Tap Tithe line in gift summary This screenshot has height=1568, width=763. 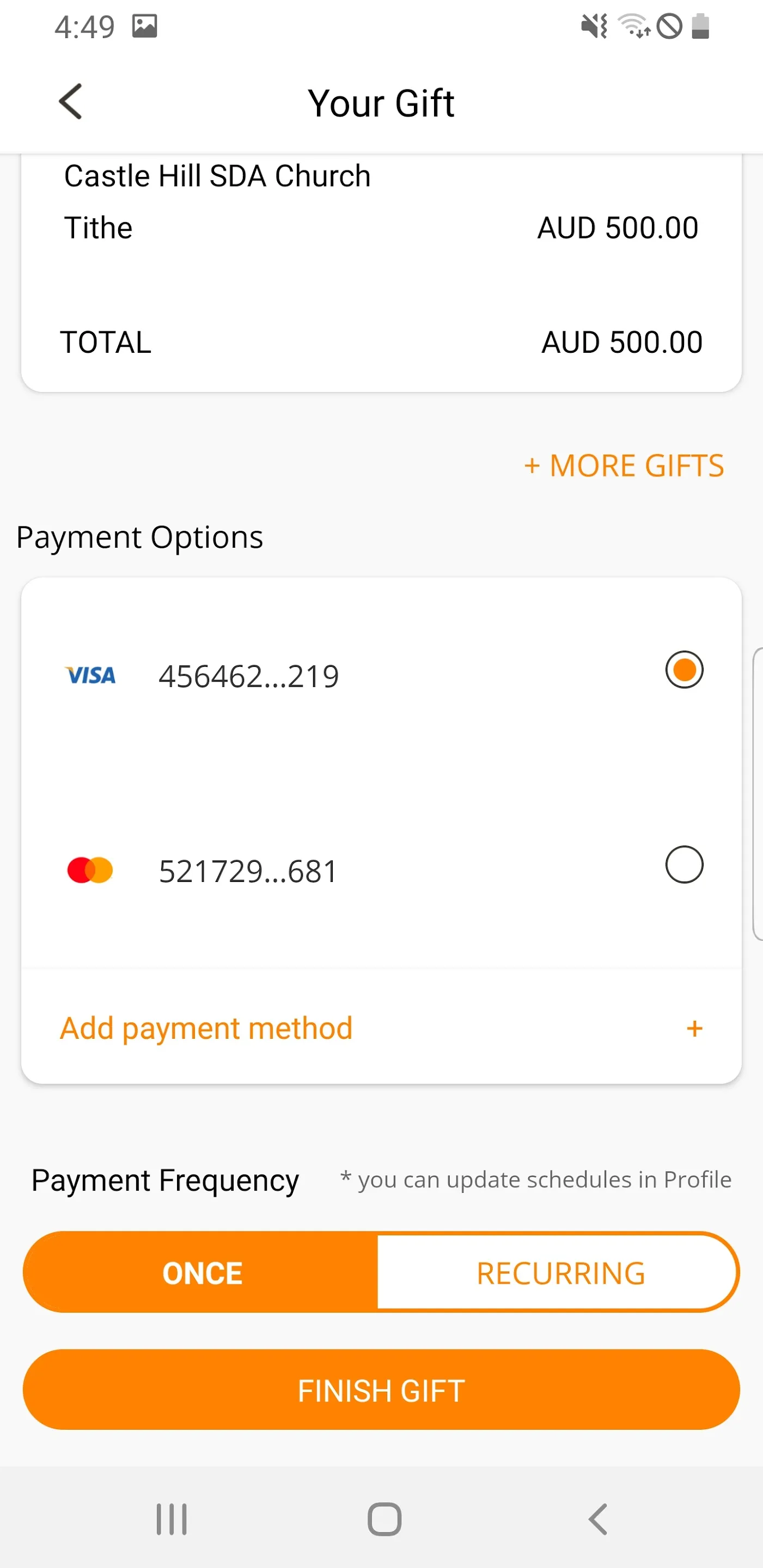[99, 228]
